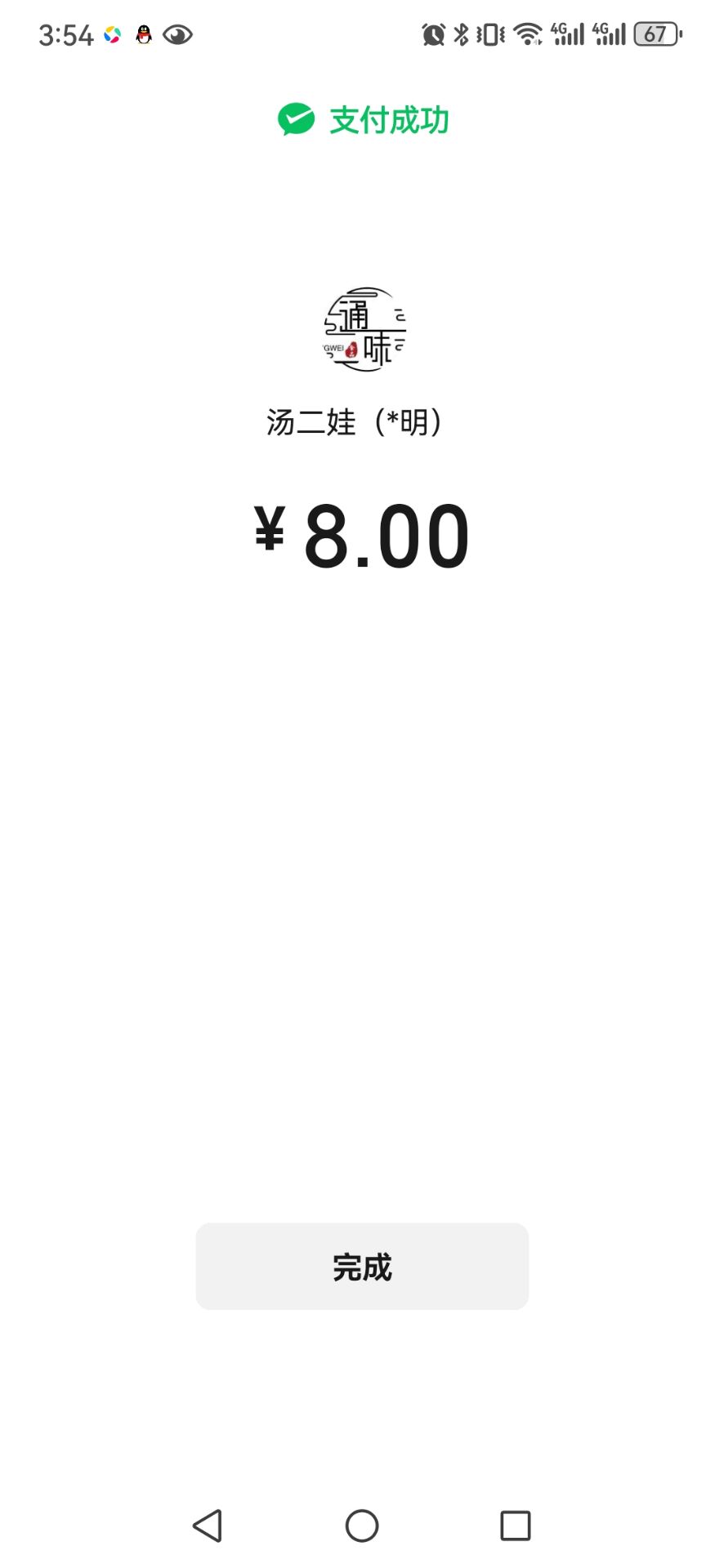Return to the home screen
Viewport: 724px width, 1568px height.
(362, 1525)
